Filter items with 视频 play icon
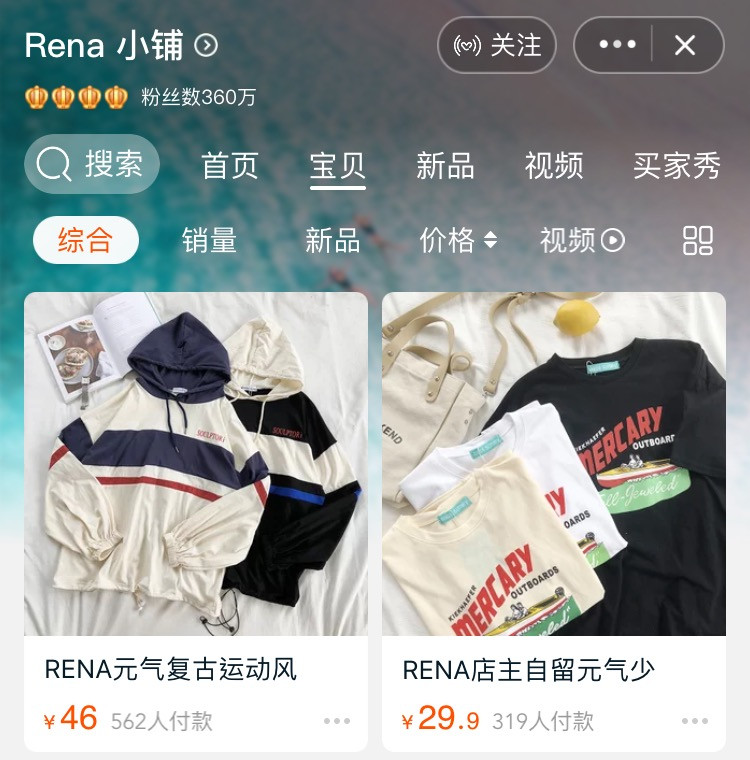 tap(582, 240)
